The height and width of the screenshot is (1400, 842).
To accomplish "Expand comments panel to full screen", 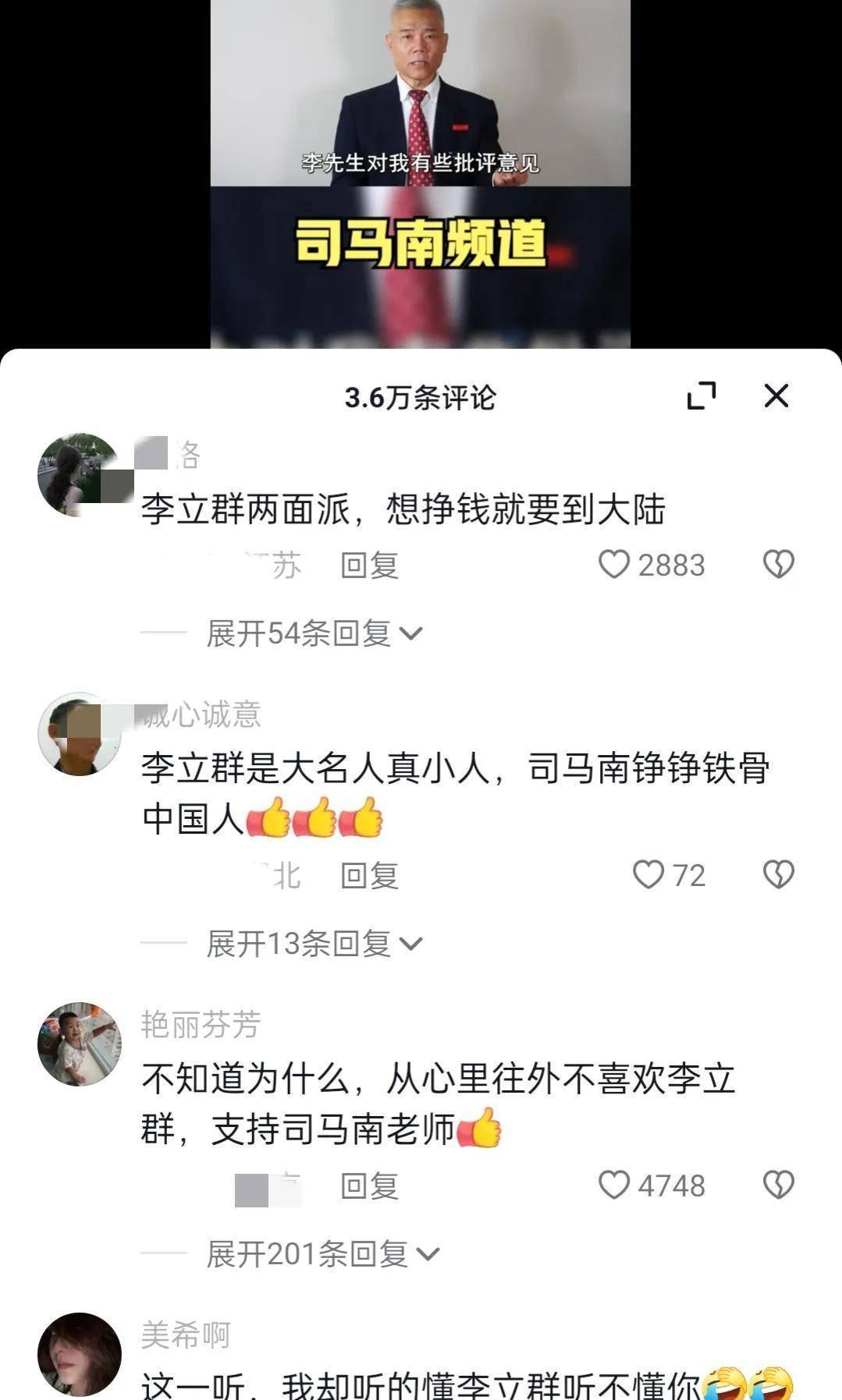I will 701,396.
